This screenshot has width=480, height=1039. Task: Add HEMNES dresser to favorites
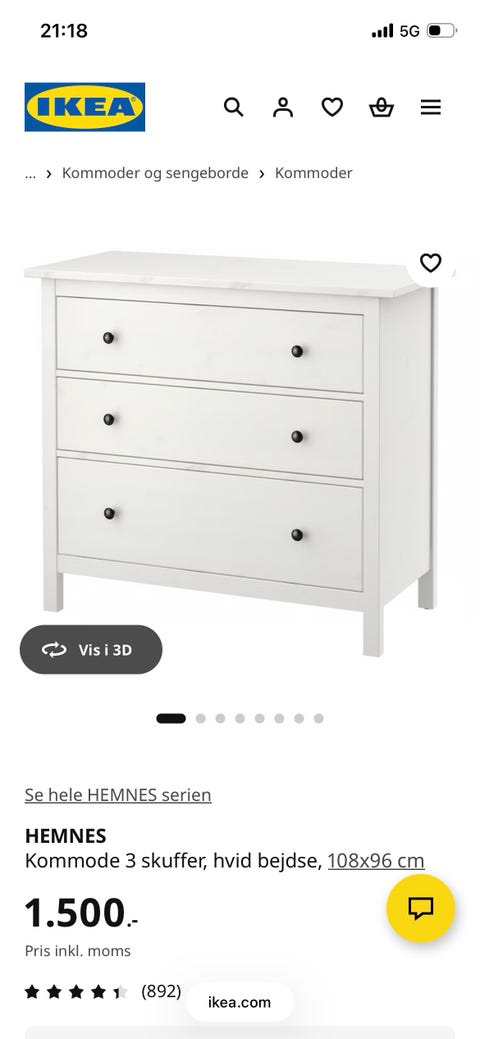pos(431,263)
